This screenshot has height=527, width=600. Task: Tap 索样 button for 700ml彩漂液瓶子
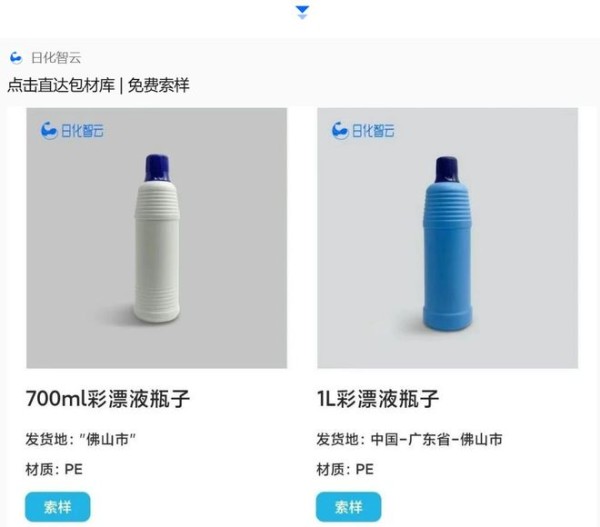57,507
